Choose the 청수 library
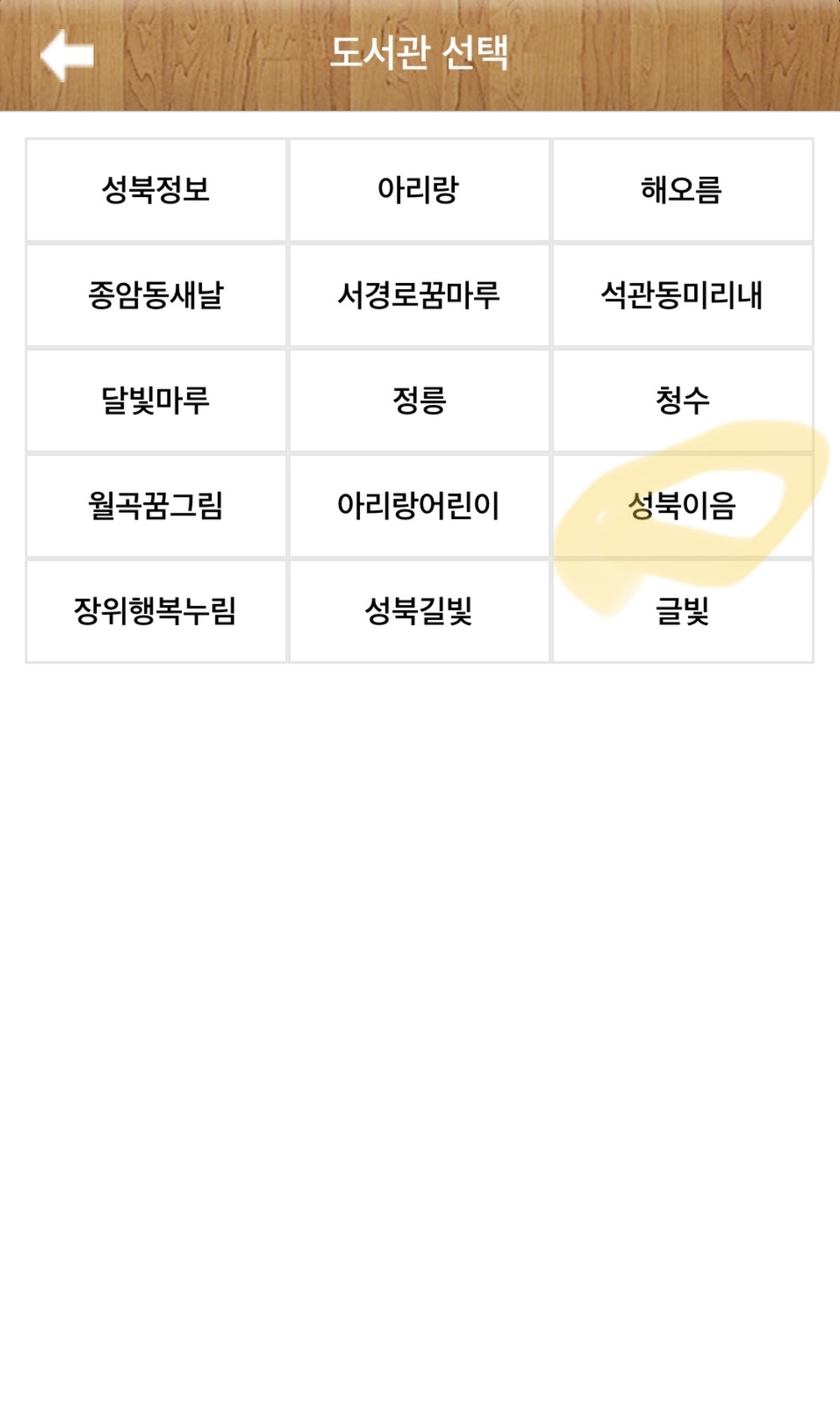 tap(683, 401)
